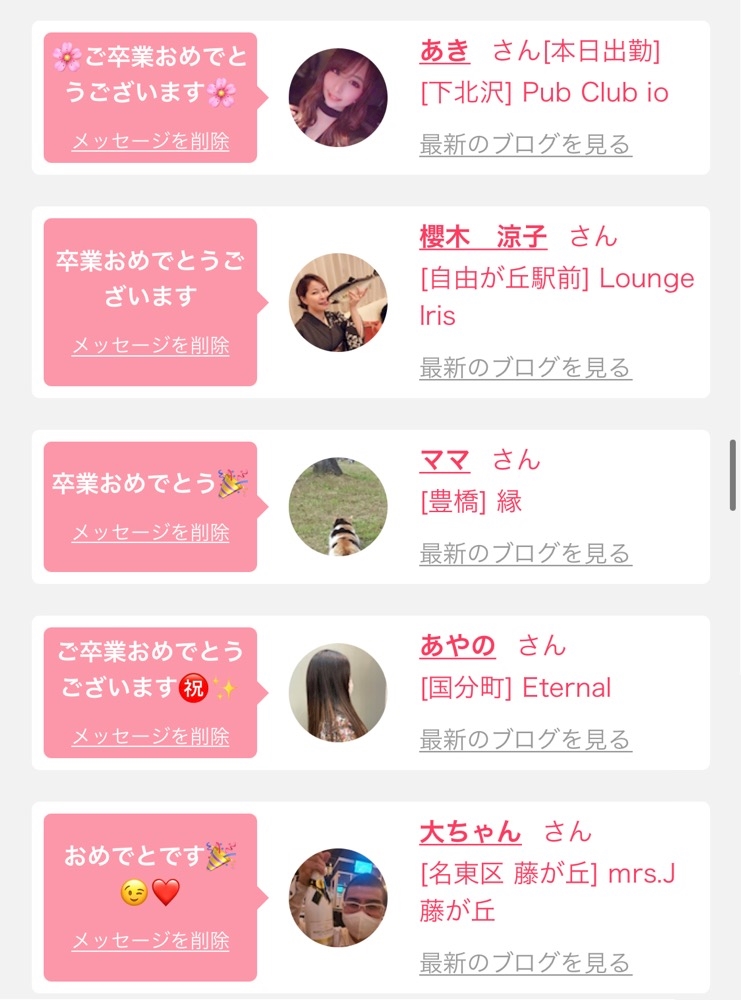Image resolution: width=741 pixels, height=1000 pixels.
Task: Delete the message sent to ママ
Action: (150, 532)
